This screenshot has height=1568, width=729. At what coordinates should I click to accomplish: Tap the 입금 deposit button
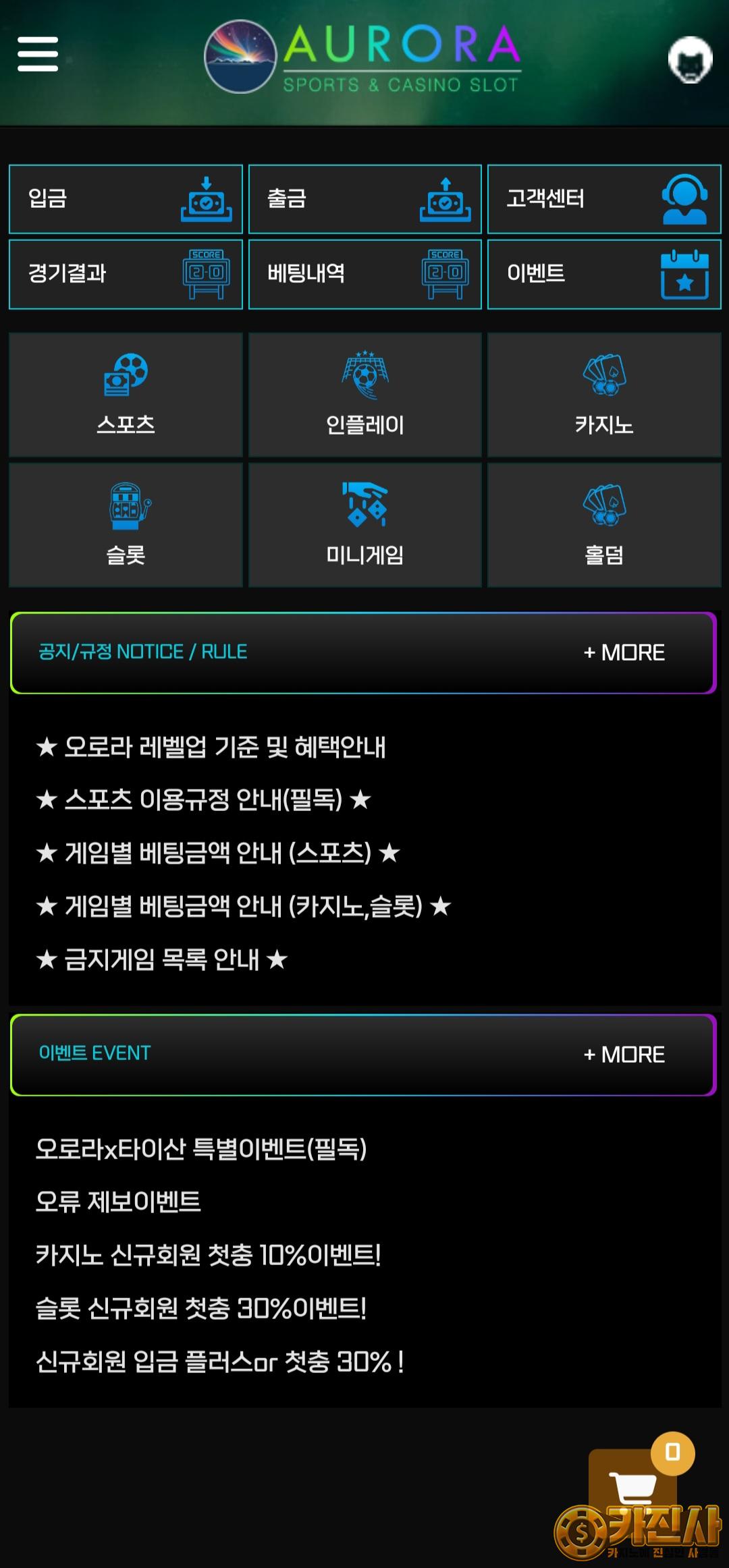(126, 199)
